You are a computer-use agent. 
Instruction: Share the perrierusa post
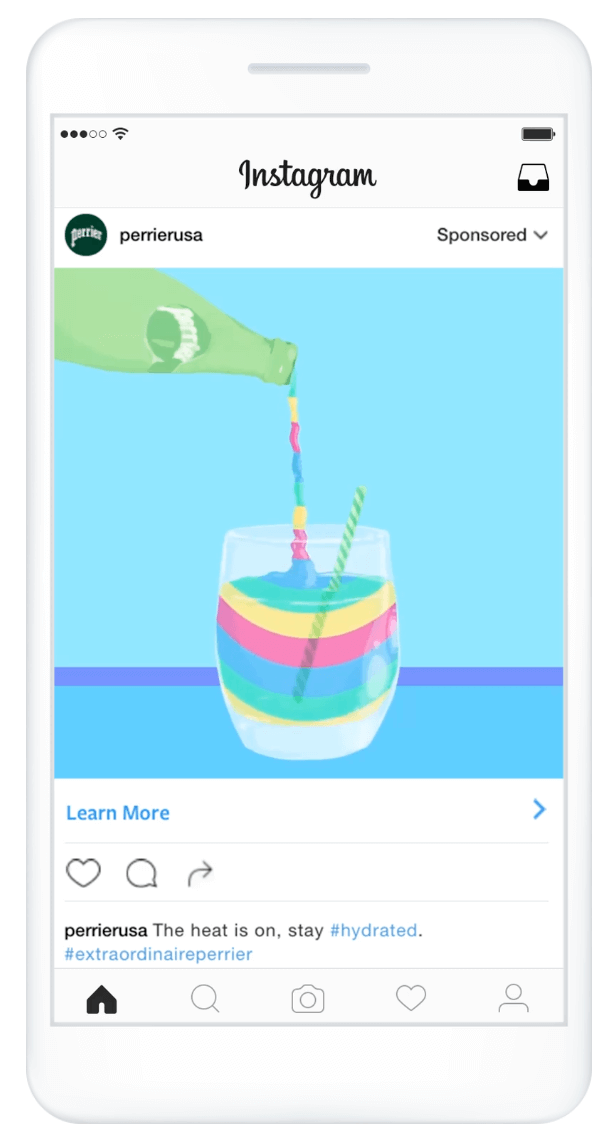coord(200,873)
